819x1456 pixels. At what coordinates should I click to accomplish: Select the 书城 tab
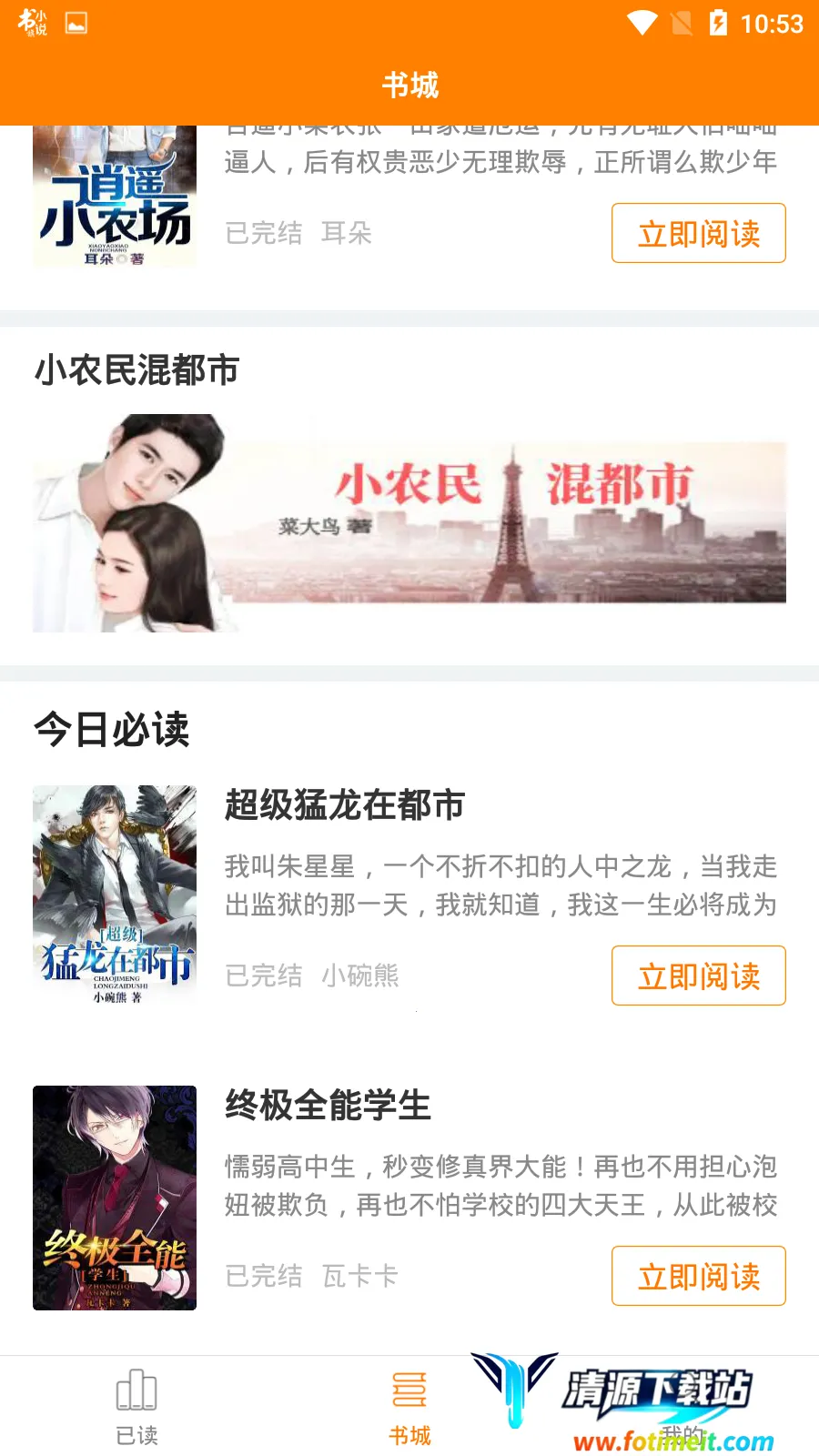click(x=409, y=1407)
